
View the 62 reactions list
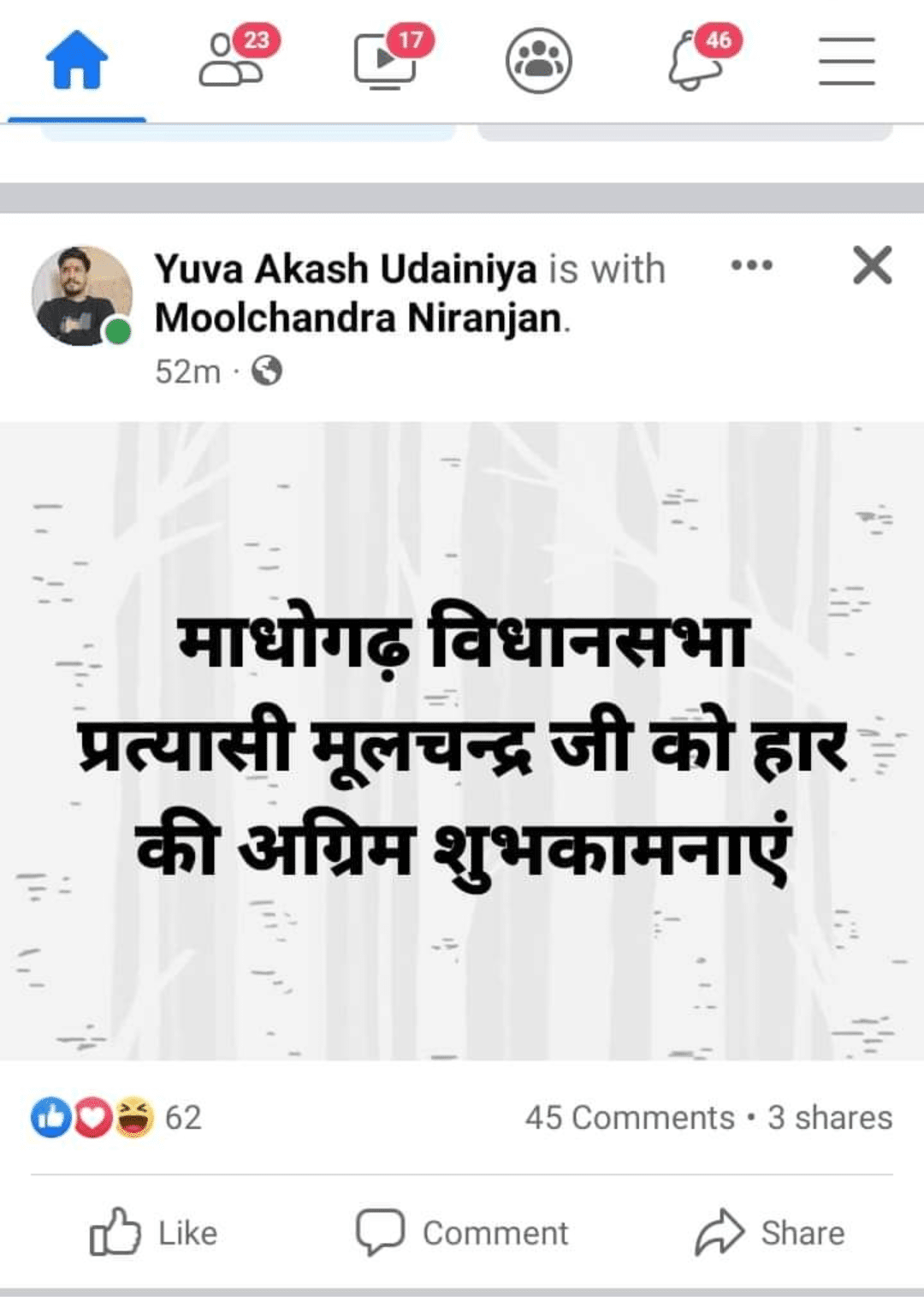pos(117,1118)
